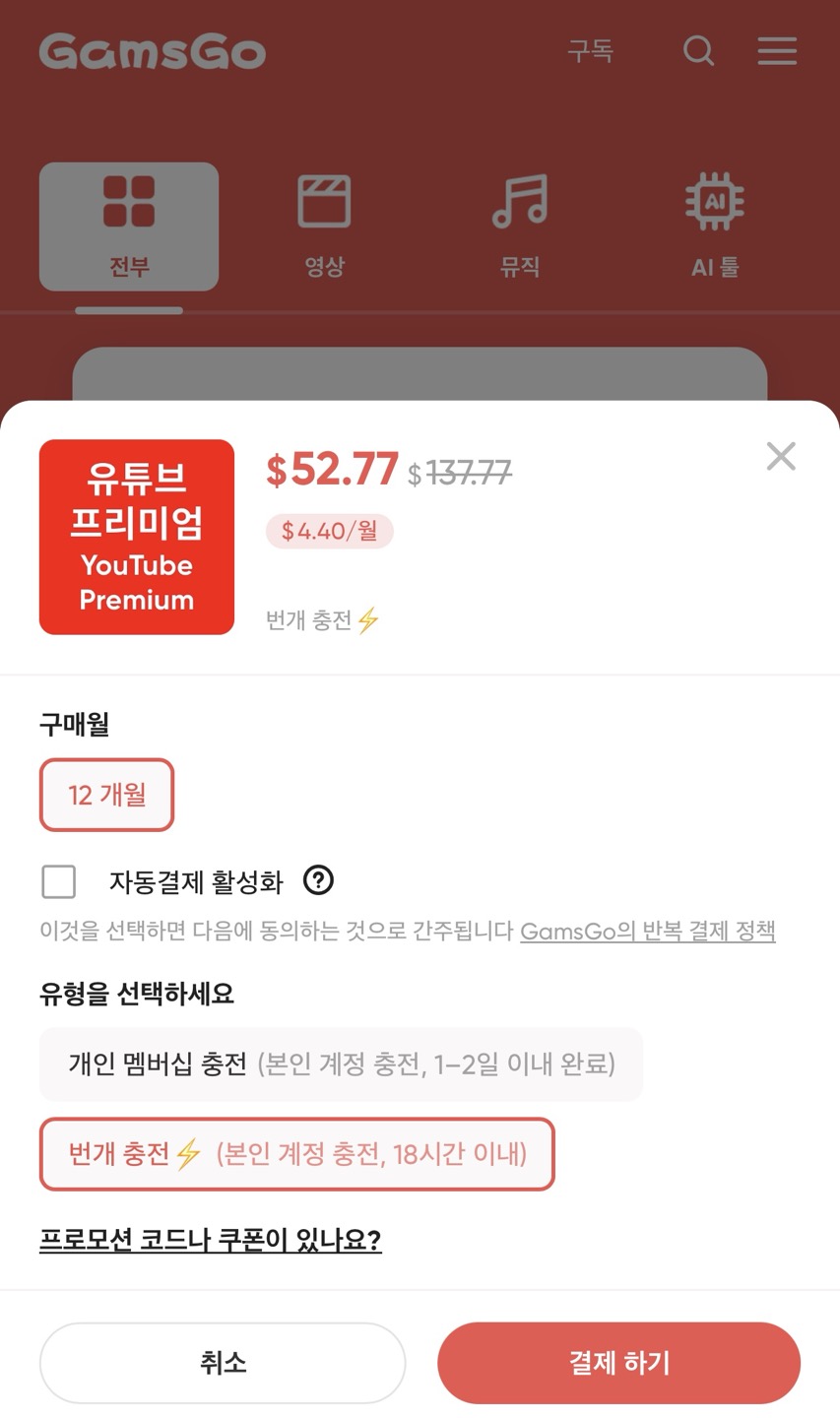
Task: Select the 영상 video category icon
Action: point(324,200)
